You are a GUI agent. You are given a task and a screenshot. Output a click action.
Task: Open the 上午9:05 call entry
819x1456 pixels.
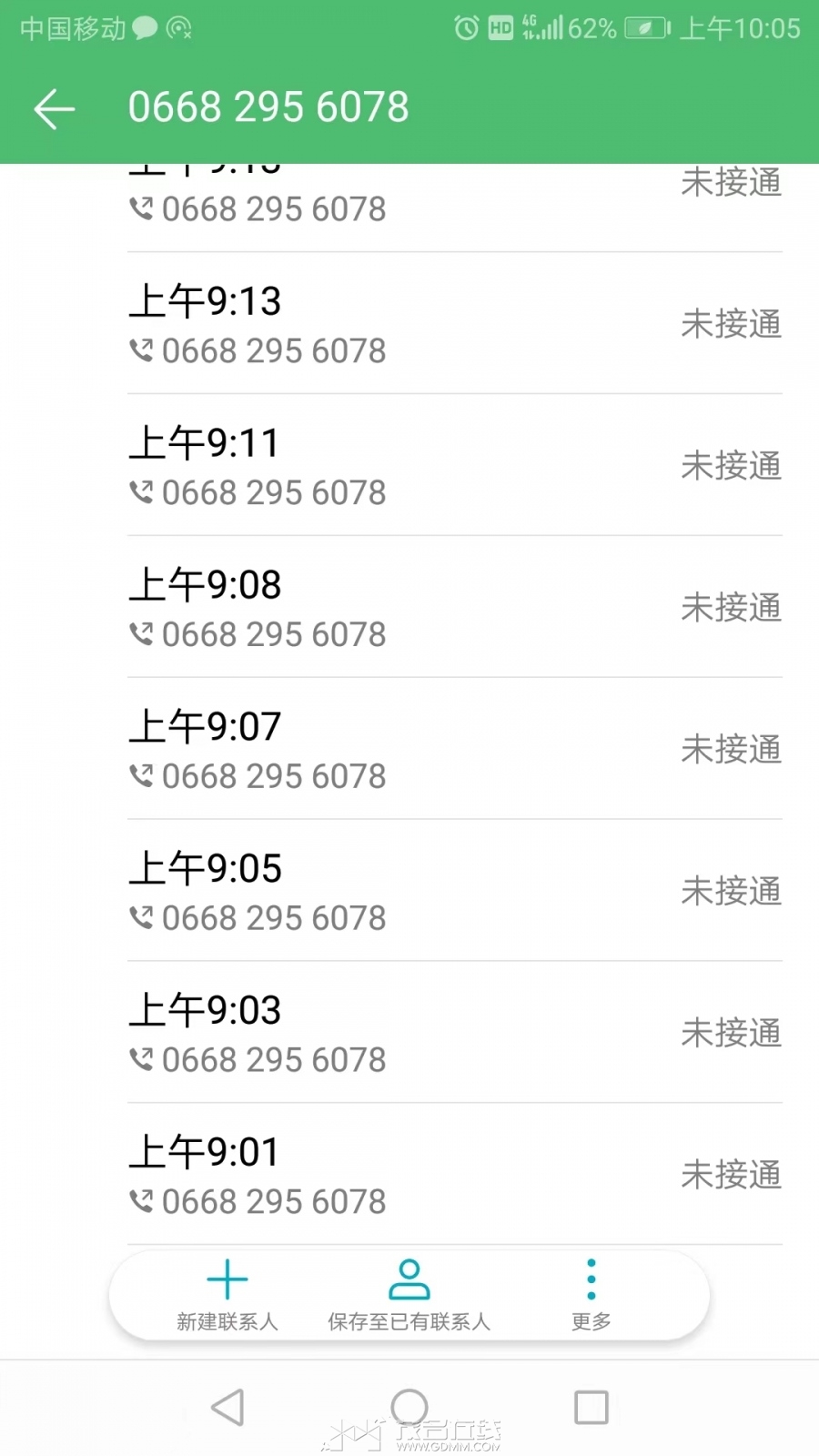click(x=409, y=892)
